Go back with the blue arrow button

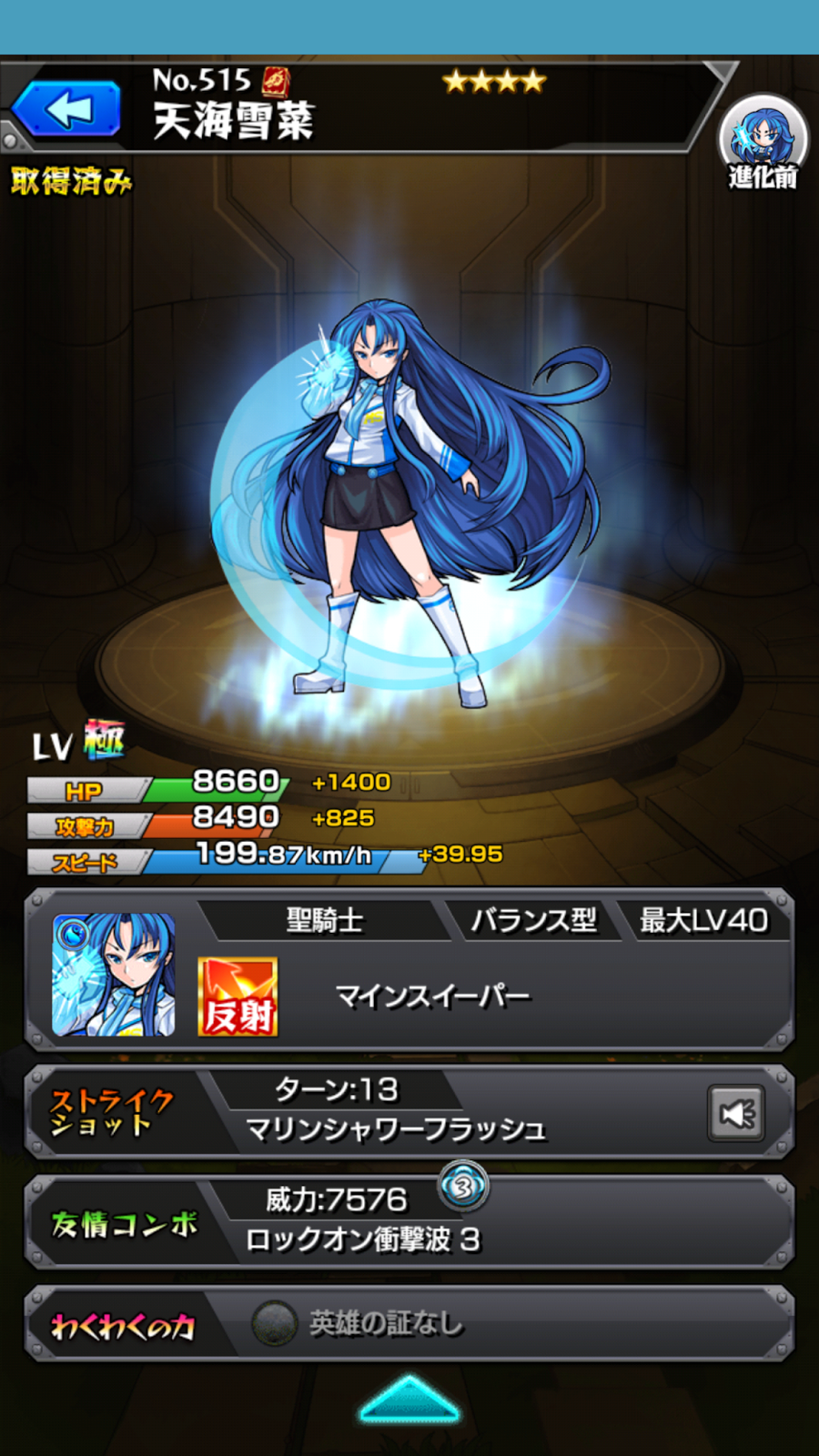coord(67,110)
